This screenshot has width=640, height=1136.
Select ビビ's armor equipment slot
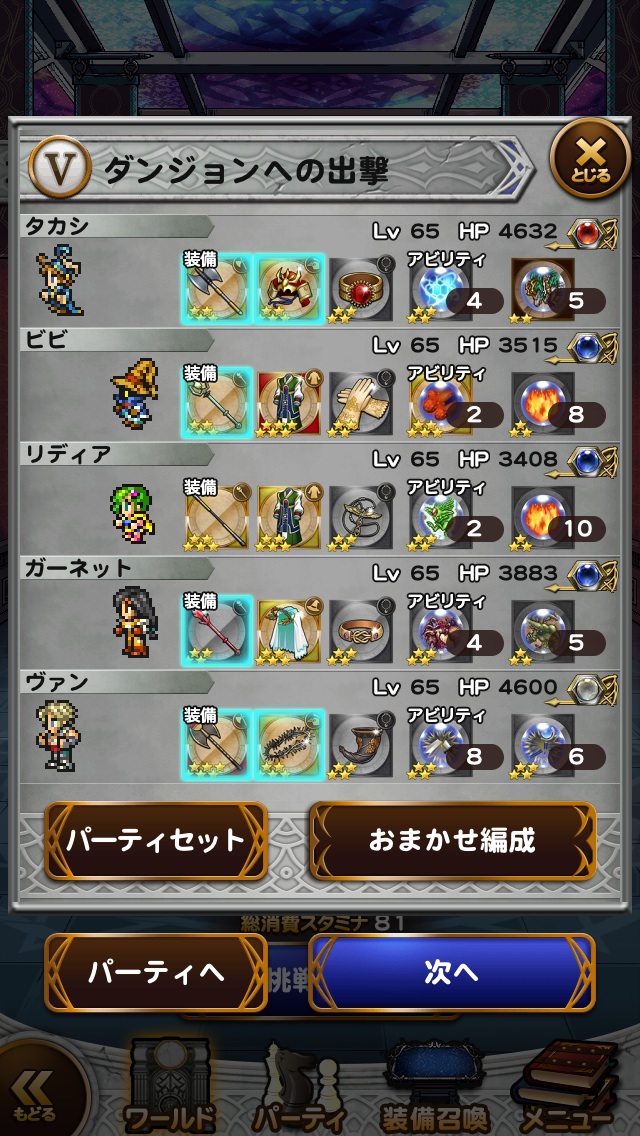point(289,402)
